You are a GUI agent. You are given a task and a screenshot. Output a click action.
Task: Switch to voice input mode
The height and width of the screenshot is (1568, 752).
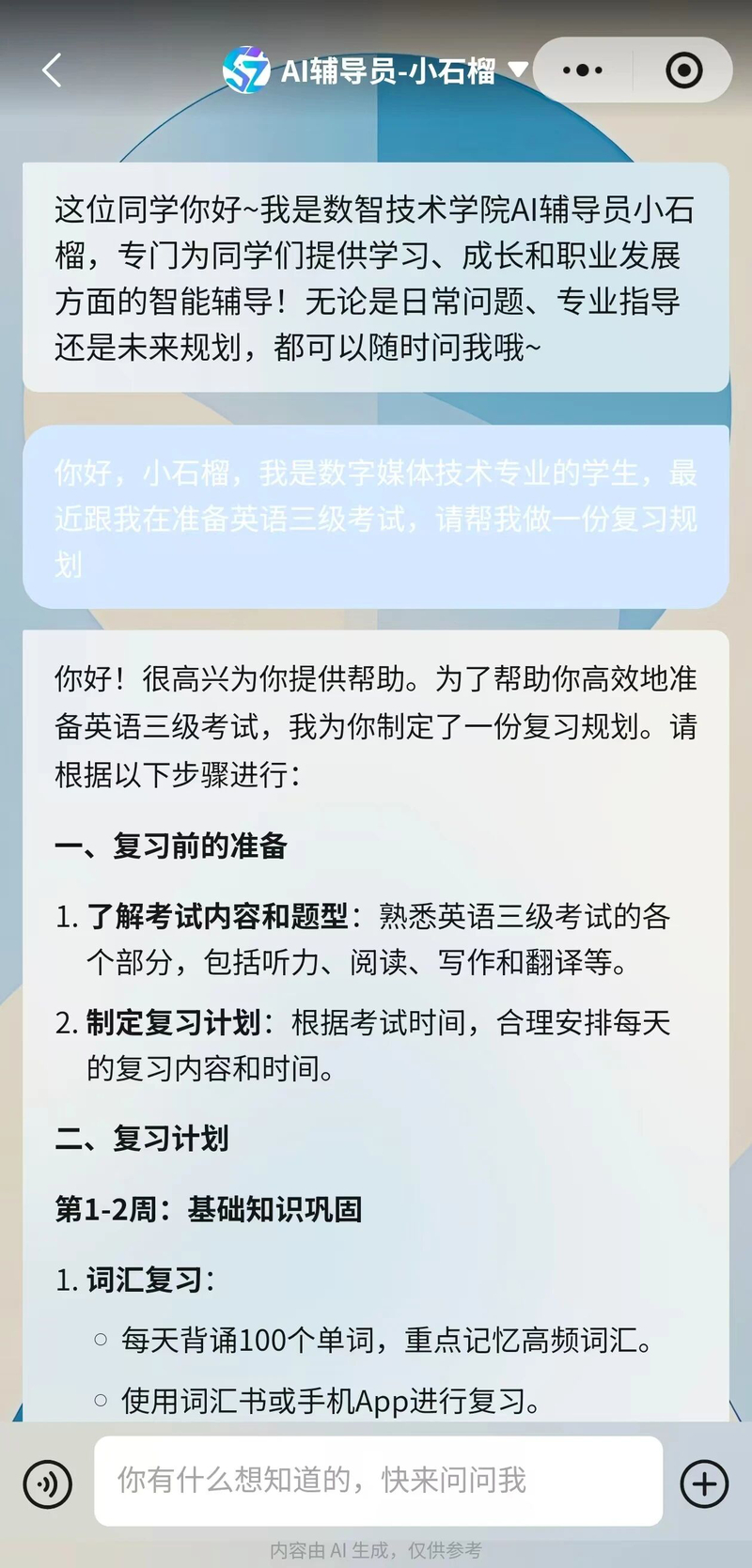tap(47, 1483)
